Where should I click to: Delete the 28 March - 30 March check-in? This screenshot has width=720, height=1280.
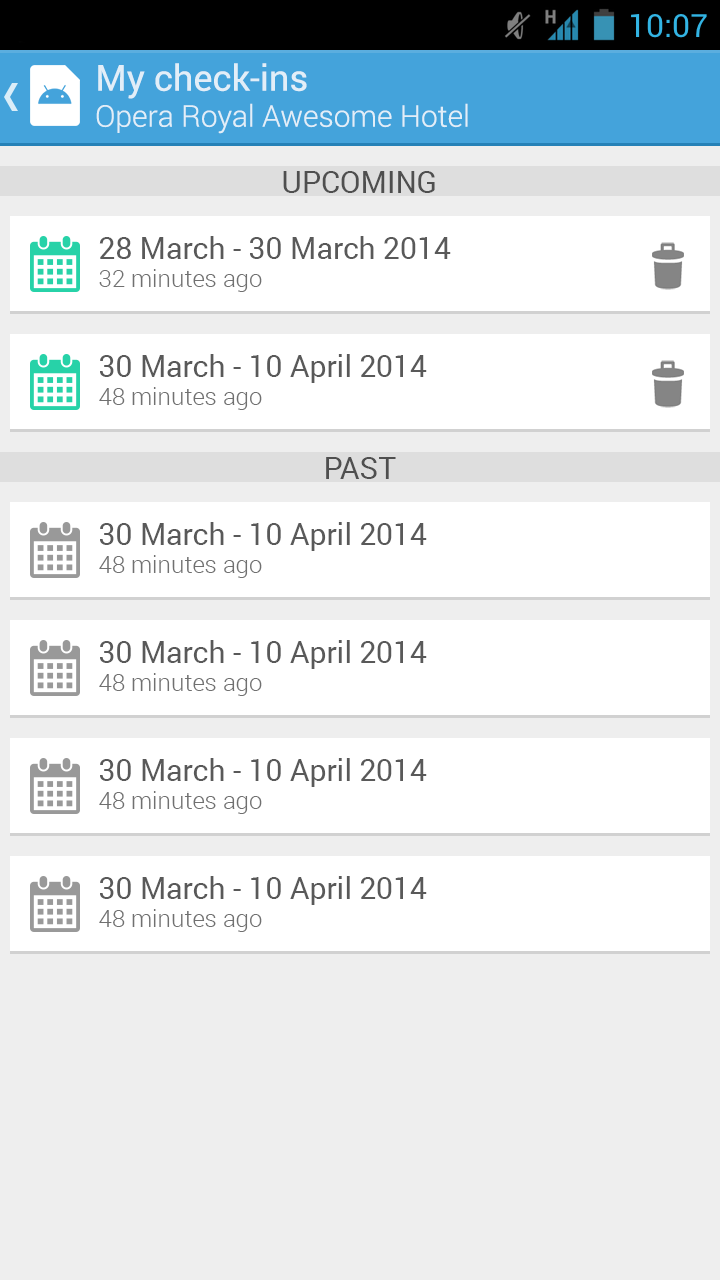[667, 266]
